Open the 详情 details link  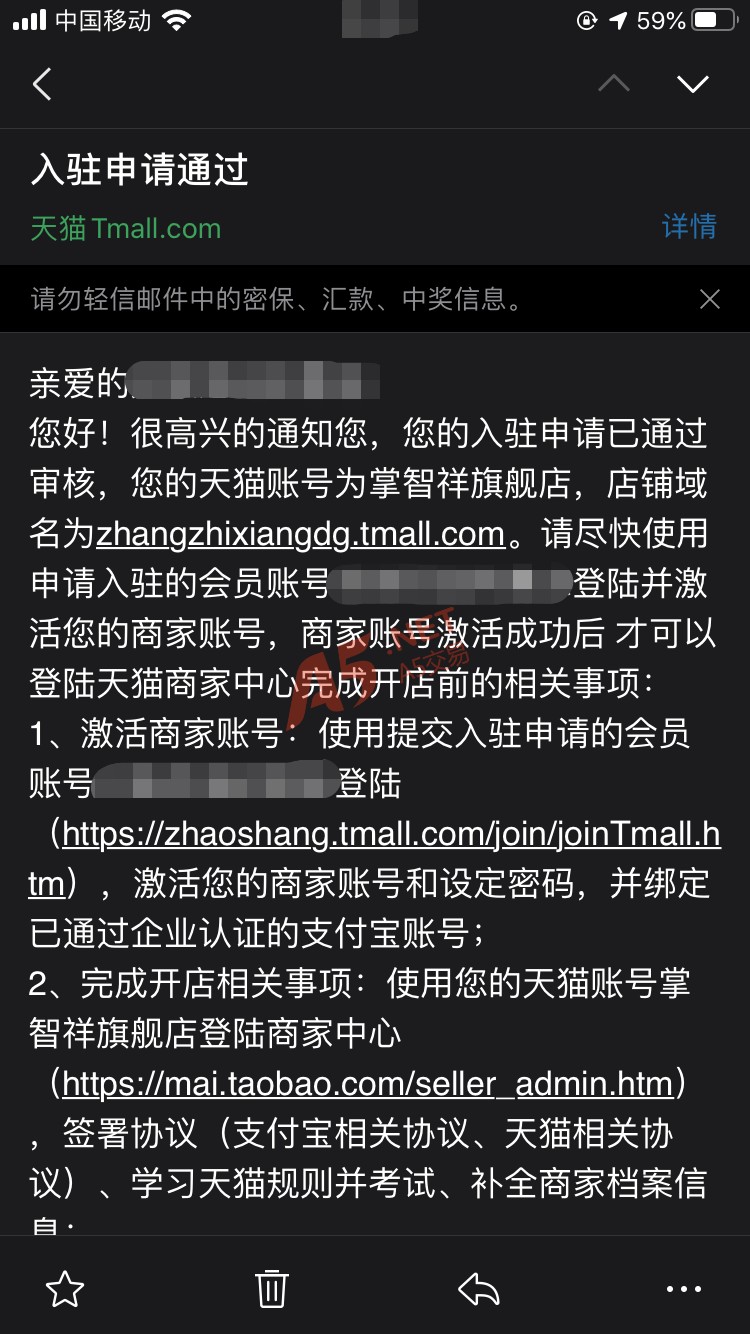click(x=689, y=226)
